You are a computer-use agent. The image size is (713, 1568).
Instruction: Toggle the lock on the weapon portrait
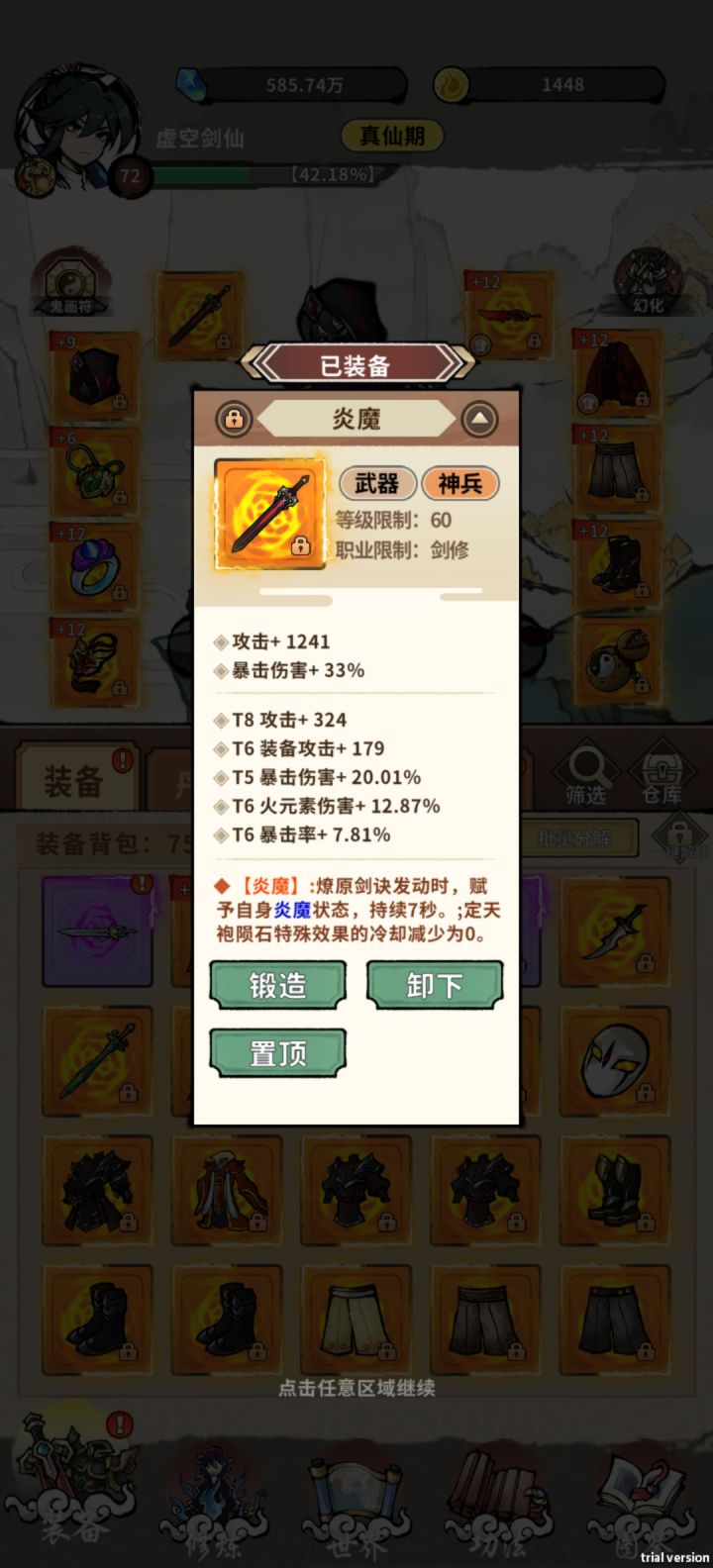click(x=302, y=547)
